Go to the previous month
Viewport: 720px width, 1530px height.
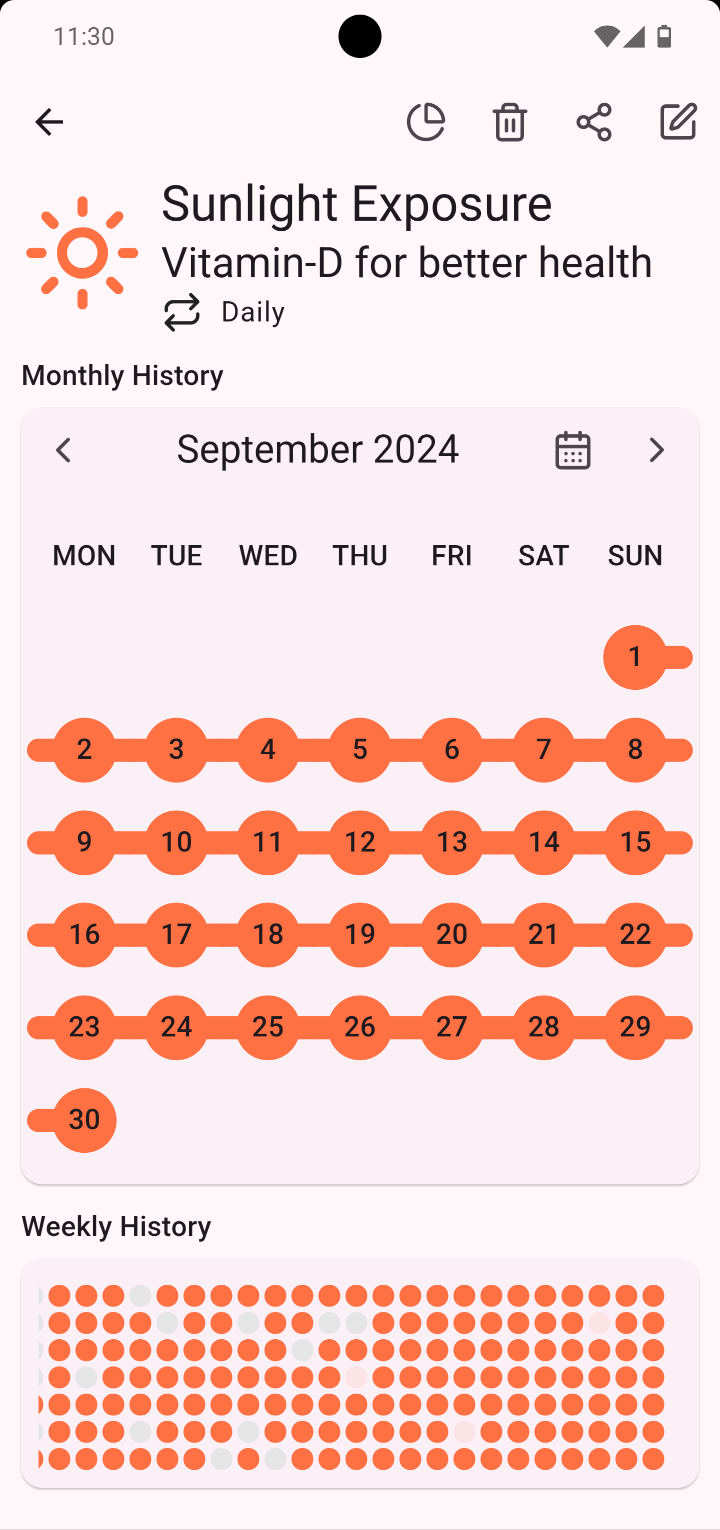(x=64, y=450)
